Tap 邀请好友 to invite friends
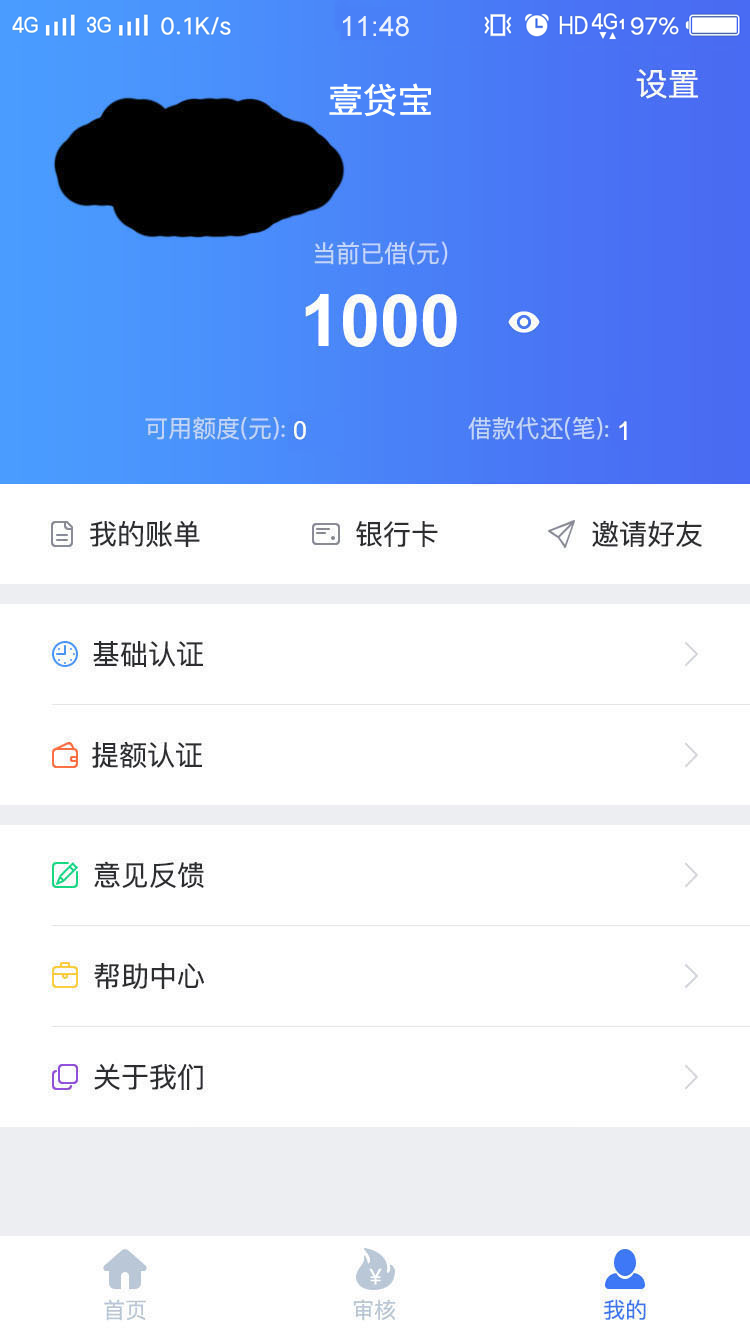The height and width of the screenshot is (1334, 750). [625, 534]
